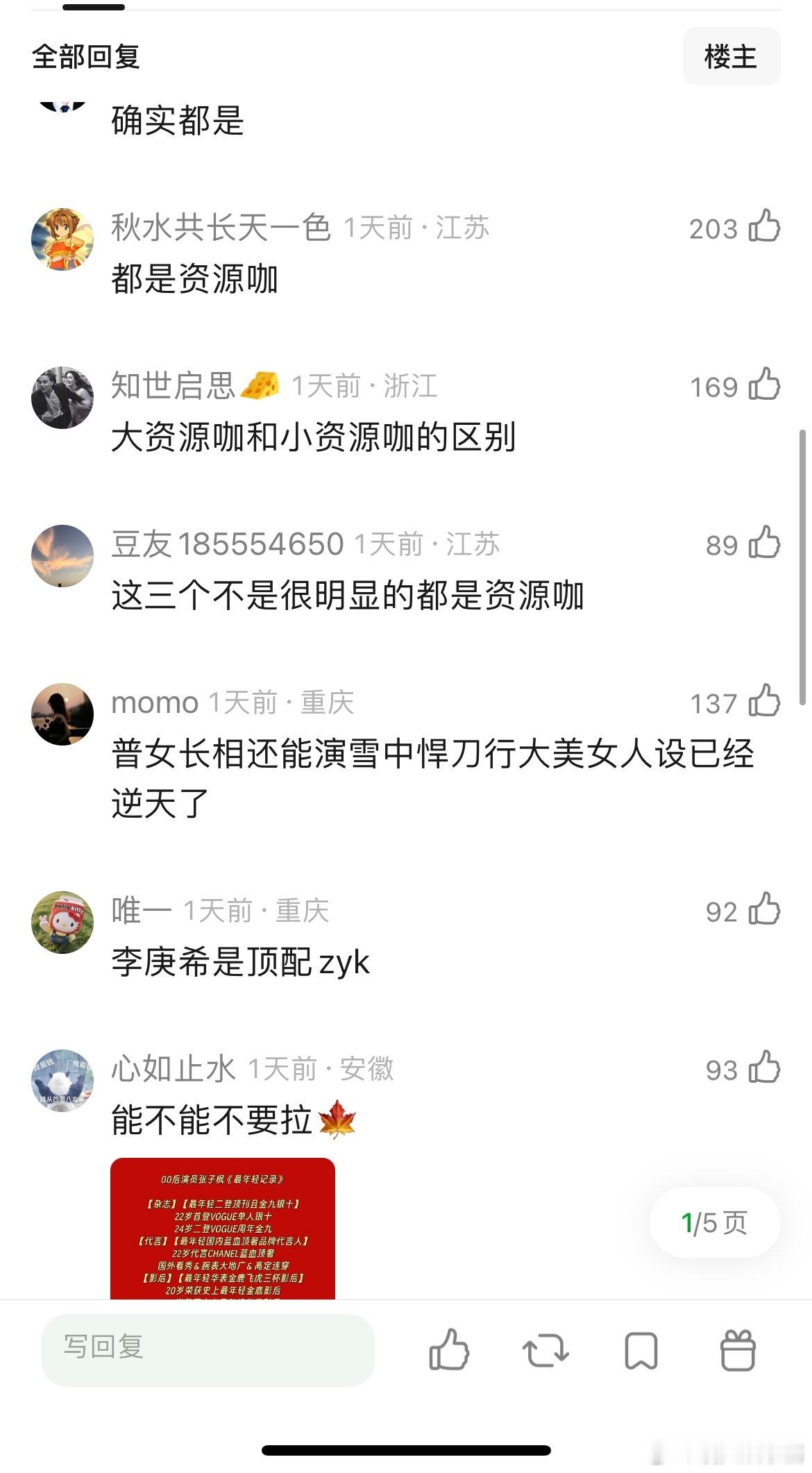This screenshot has height=1473, width=812.
Task: Like momo's comment
Action: pyautogui.click(x=764, y=701)
